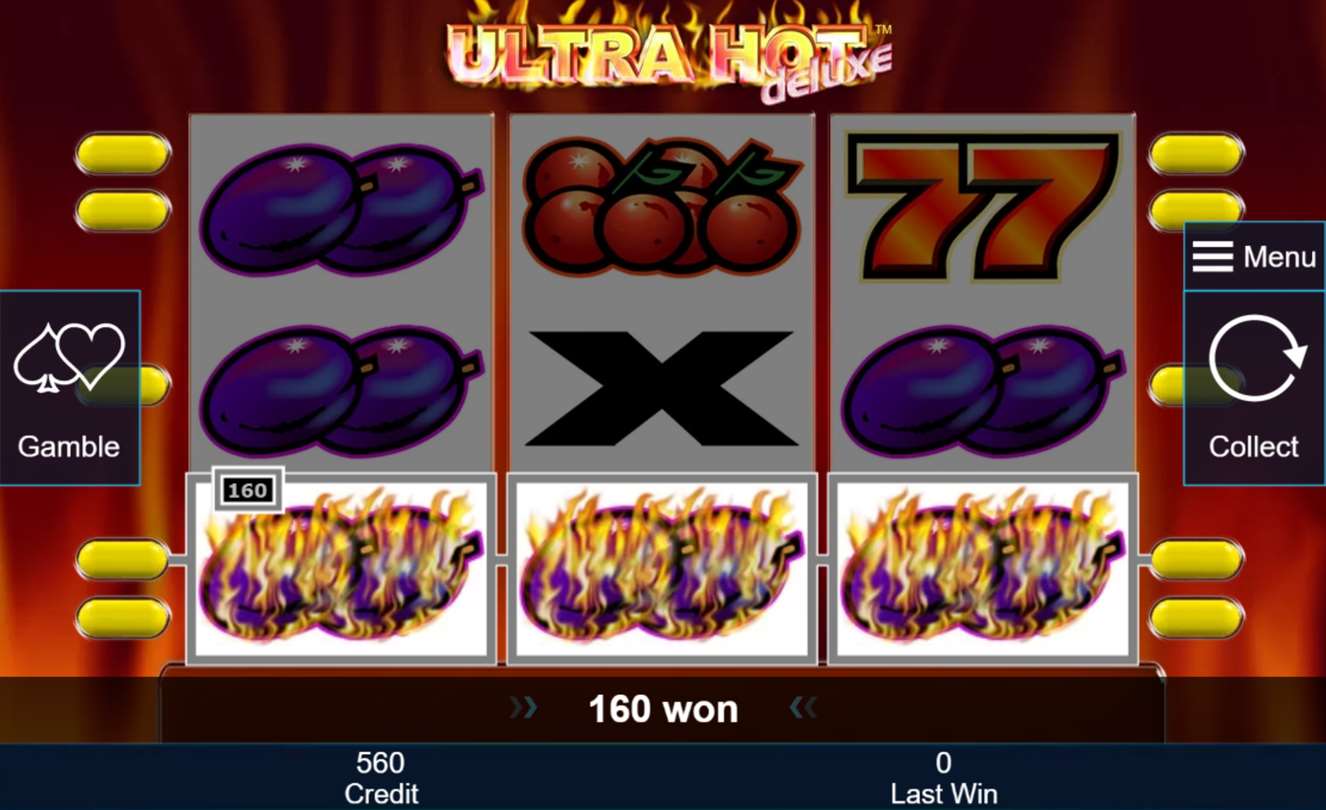Open the Menu
Viewport: 1326px width, 810px height.
pyautogui.click(x=1254, y=257)
